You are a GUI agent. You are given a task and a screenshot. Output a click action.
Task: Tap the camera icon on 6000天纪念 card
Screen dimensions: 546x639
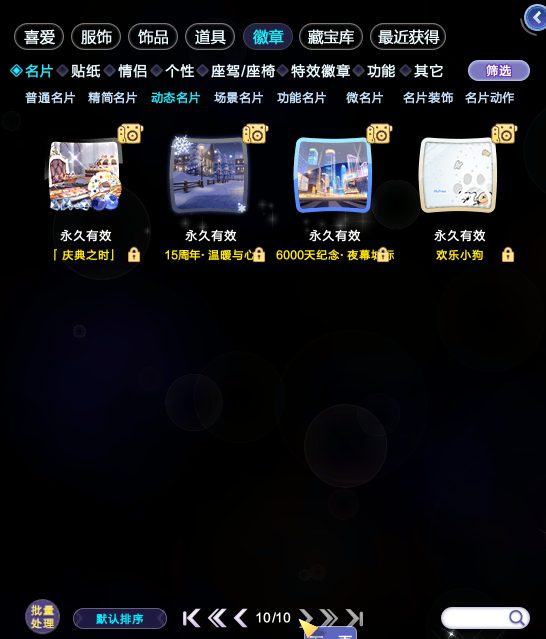pyautogui.click(x=379, y=133)
